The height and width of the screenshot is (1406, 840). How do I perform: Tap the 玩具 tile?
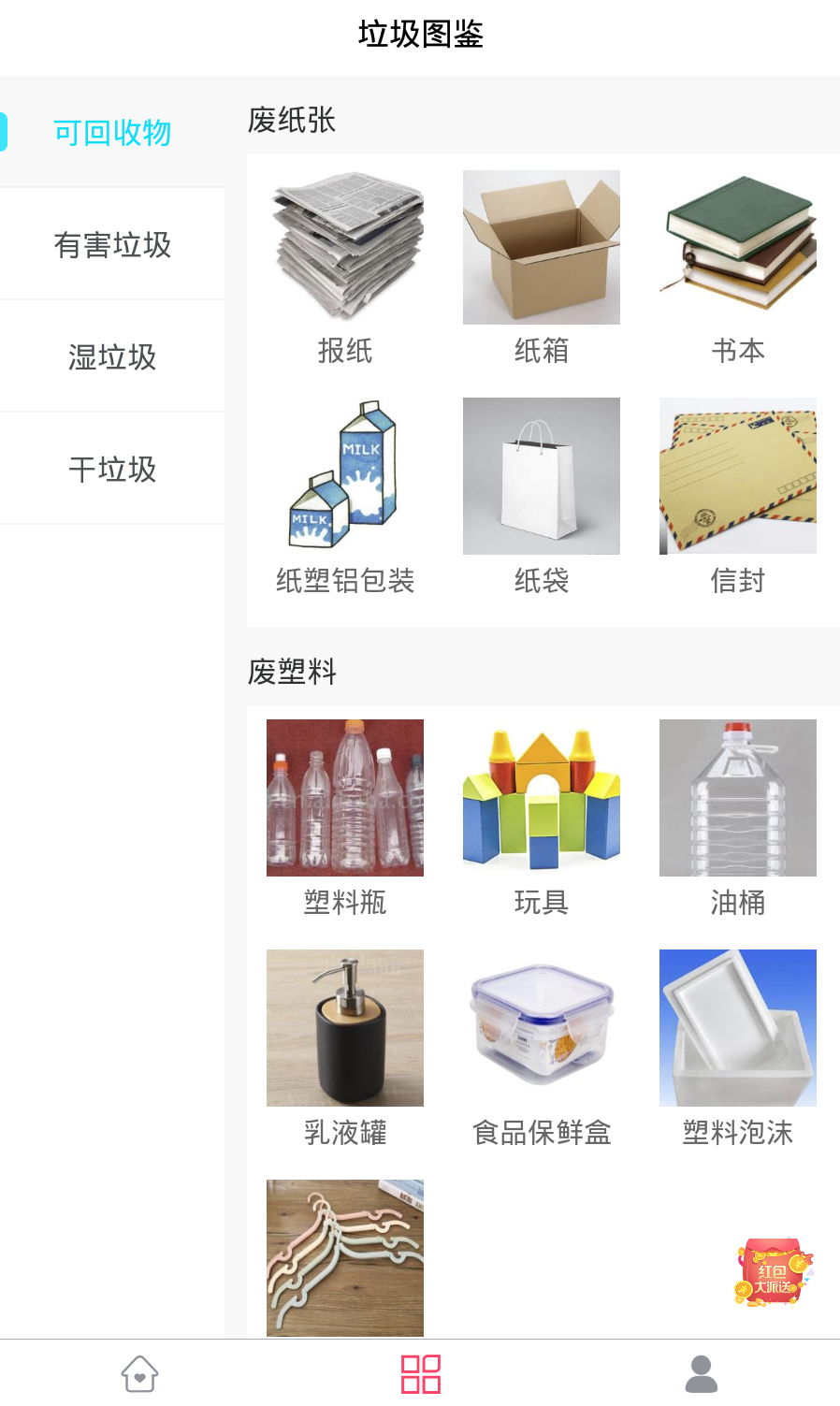[x=542, y=819]
